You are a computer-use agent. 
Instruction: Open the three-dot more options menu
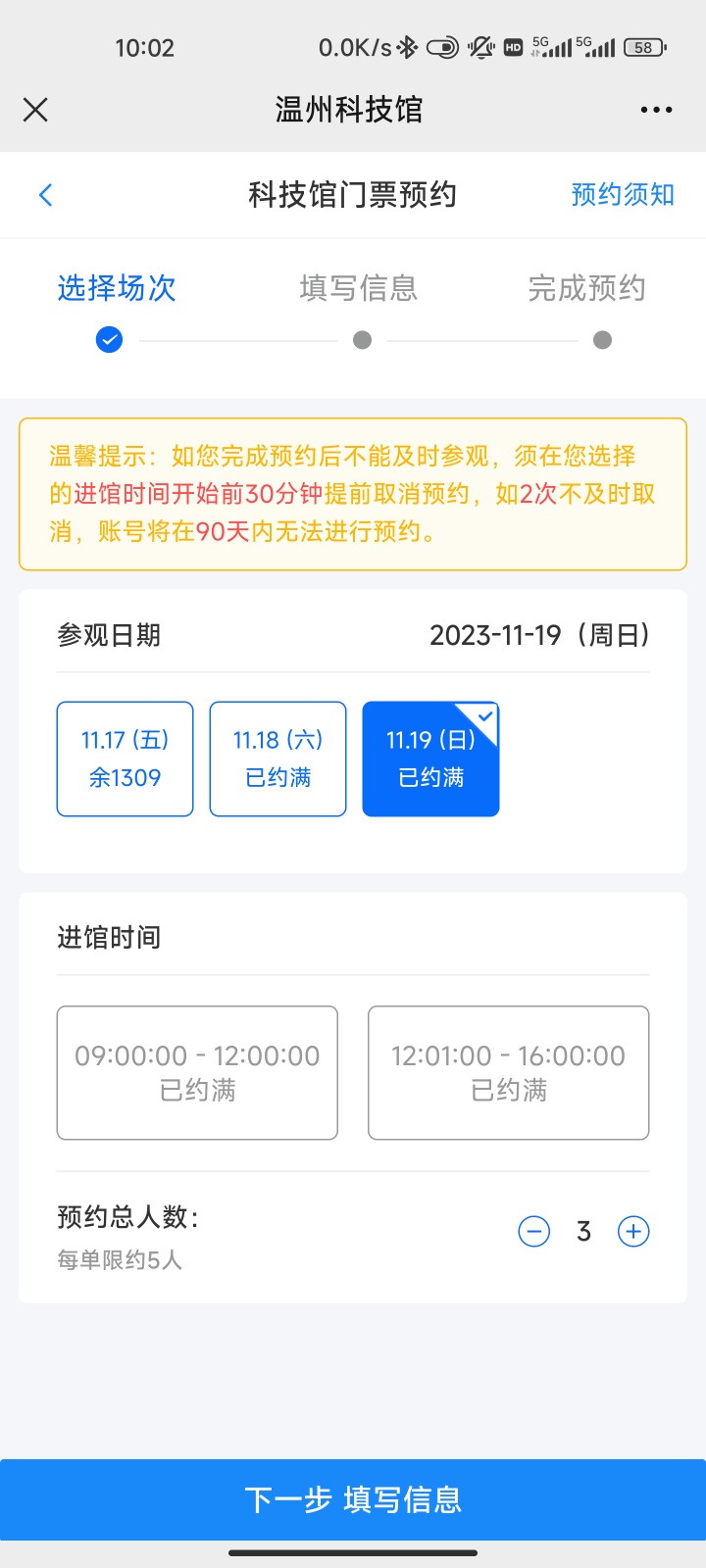click(x=656, y=110)
